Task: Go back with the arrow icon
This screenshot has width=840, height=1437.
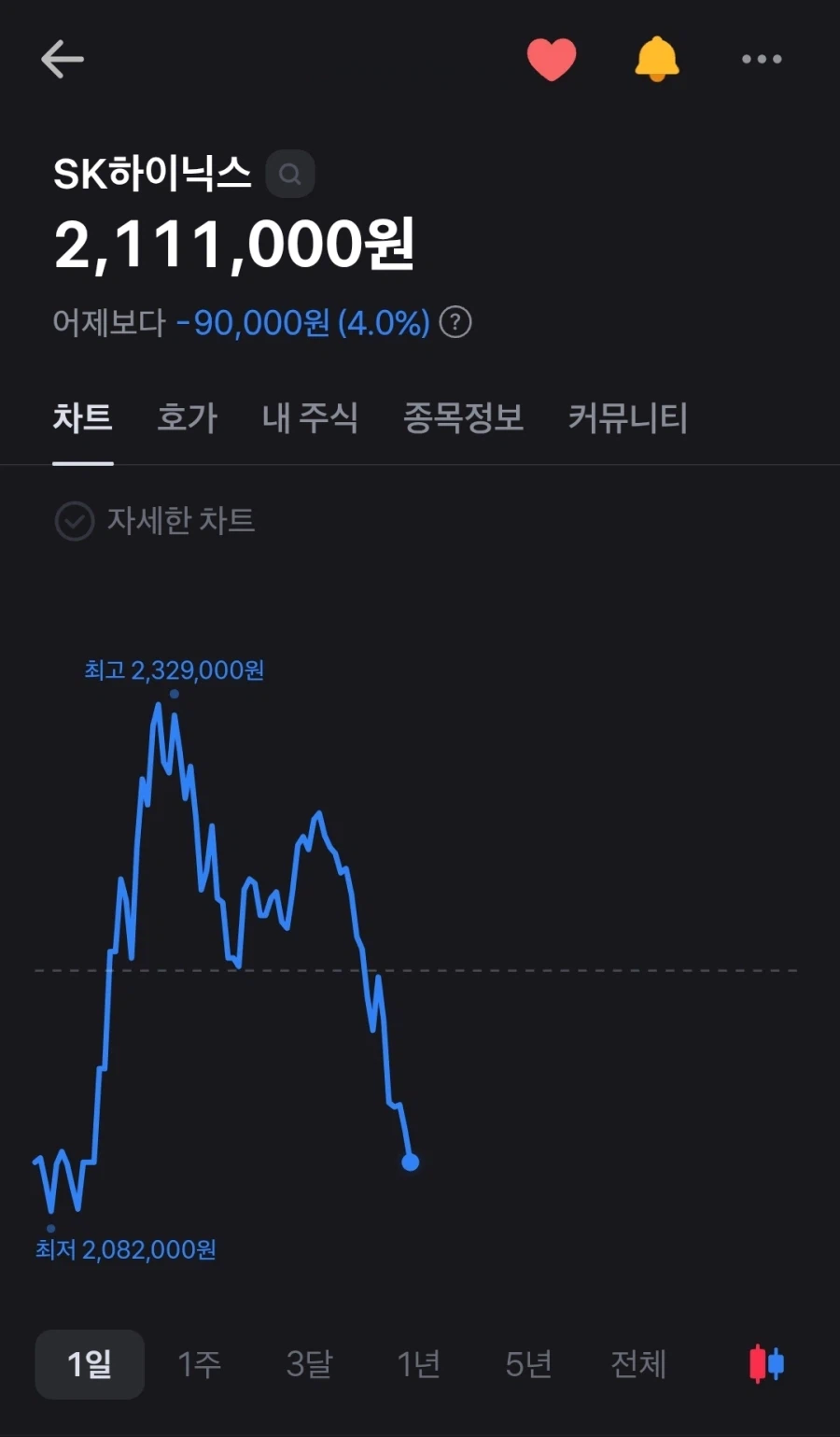Action: pyautogui.click(x=63, y=59)
